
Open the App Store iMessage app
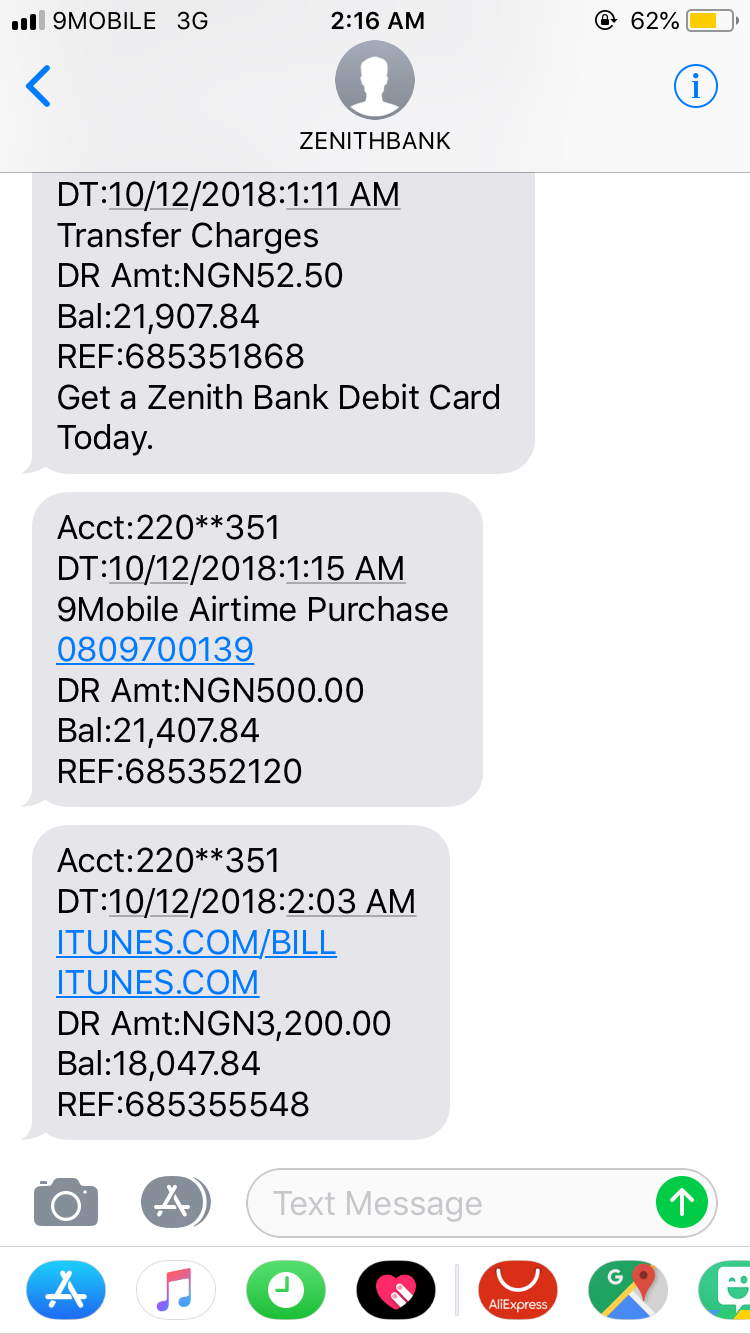click(x=65, y=1290)
